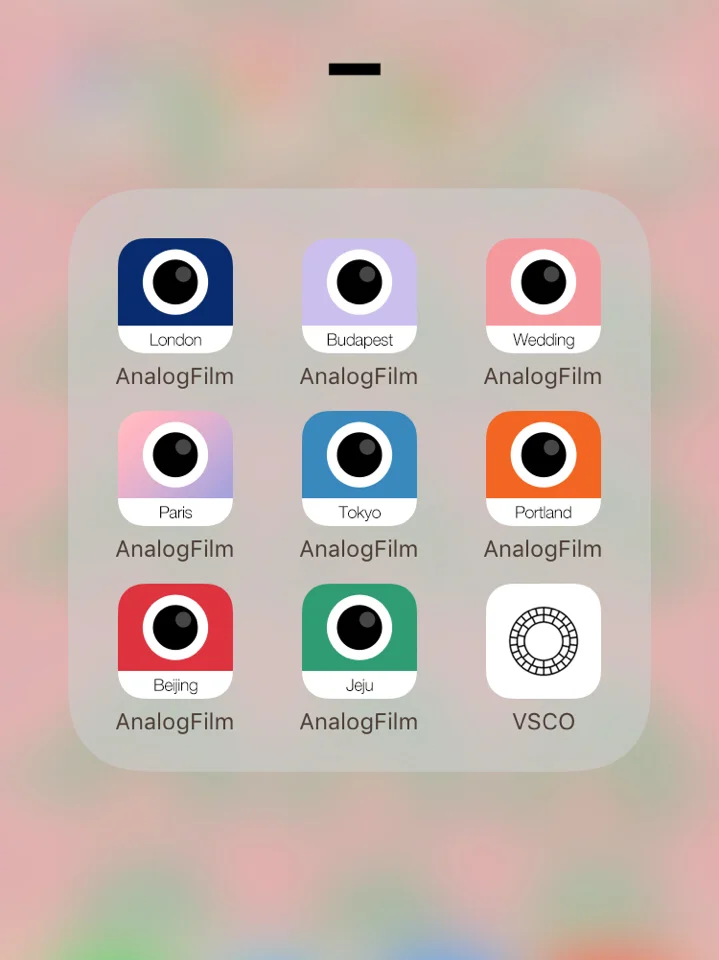
Task: Launch the AnalogFilm Jeju app
Action: tap(359, 641)
